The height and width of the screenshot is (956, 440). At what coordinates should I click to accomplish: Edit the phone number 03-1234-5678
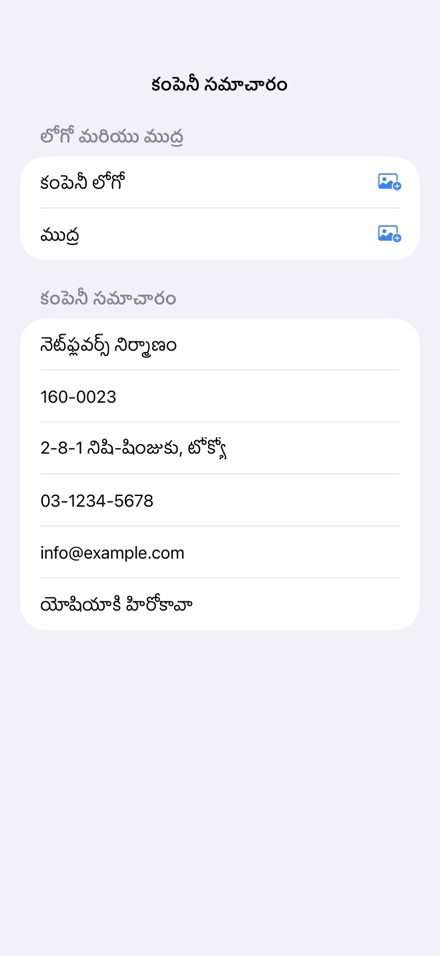tap(220, 501)
